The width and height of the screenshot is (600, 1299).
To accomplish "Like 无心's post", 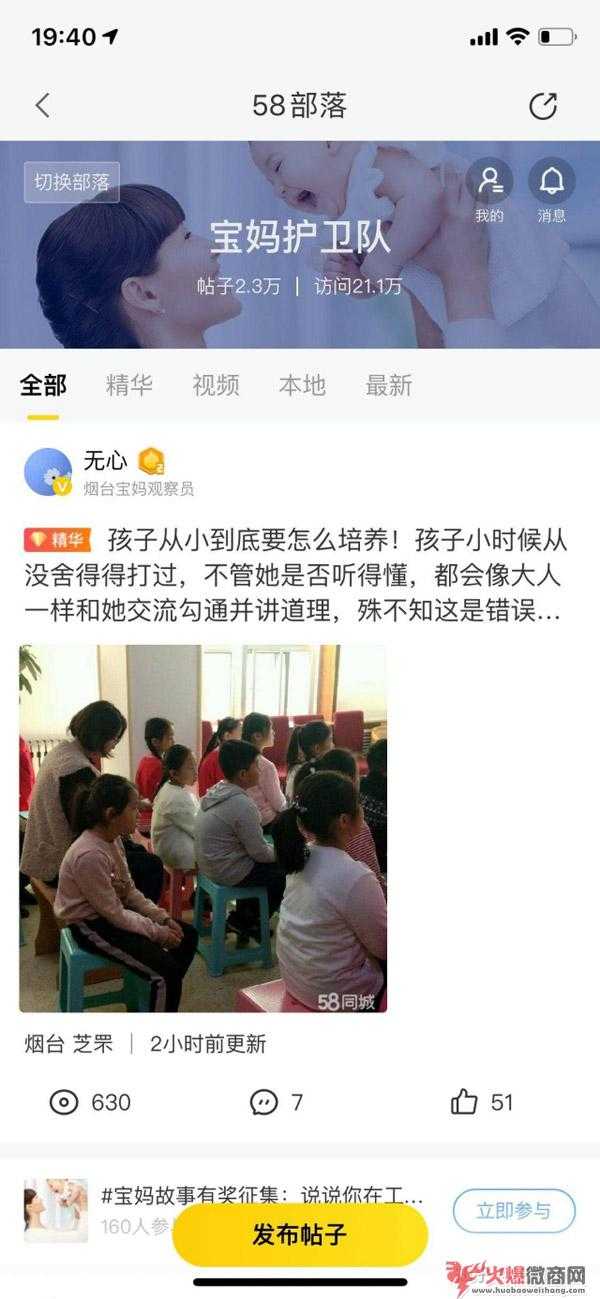I will tap(481, 1102).
